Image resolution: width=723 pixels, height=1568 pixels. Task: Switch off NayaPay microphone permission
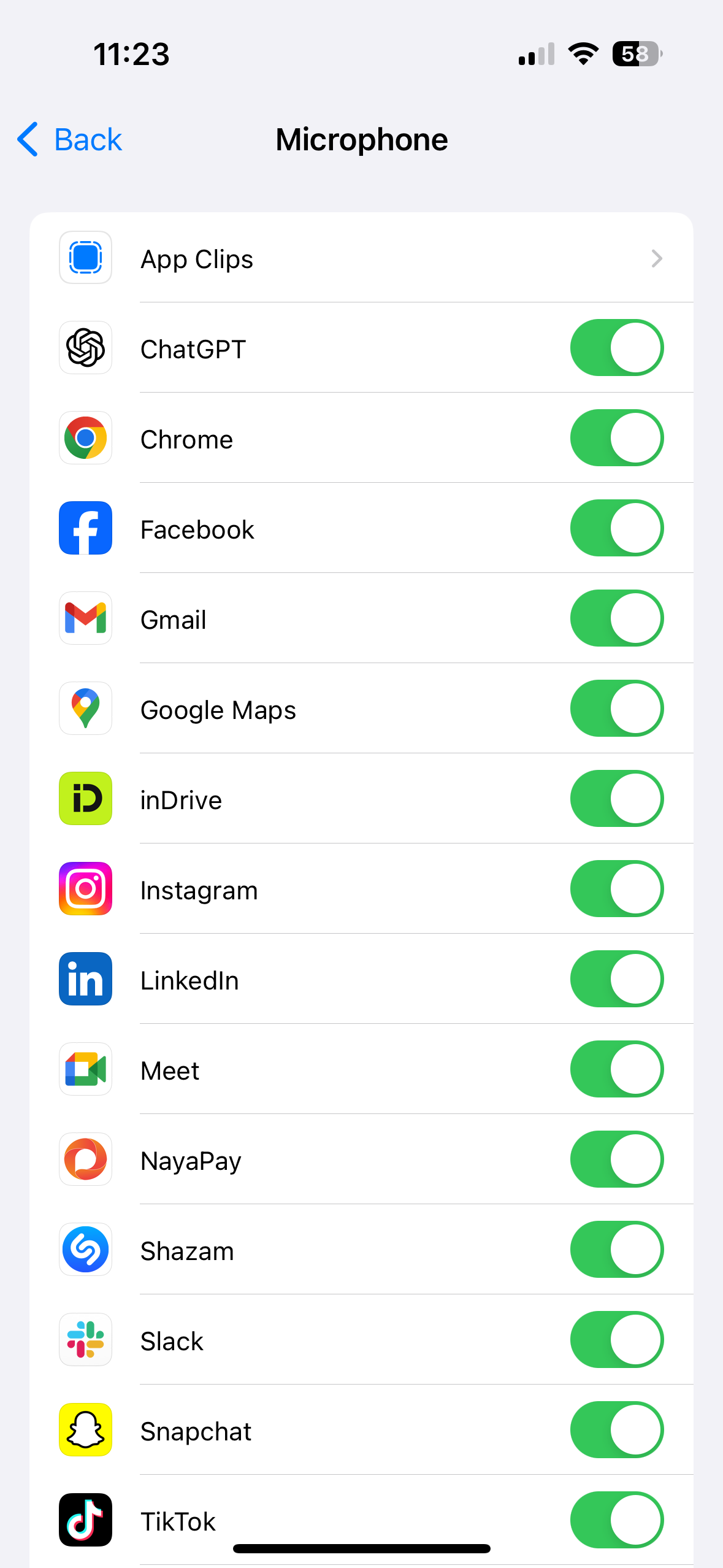point(616,1159)
